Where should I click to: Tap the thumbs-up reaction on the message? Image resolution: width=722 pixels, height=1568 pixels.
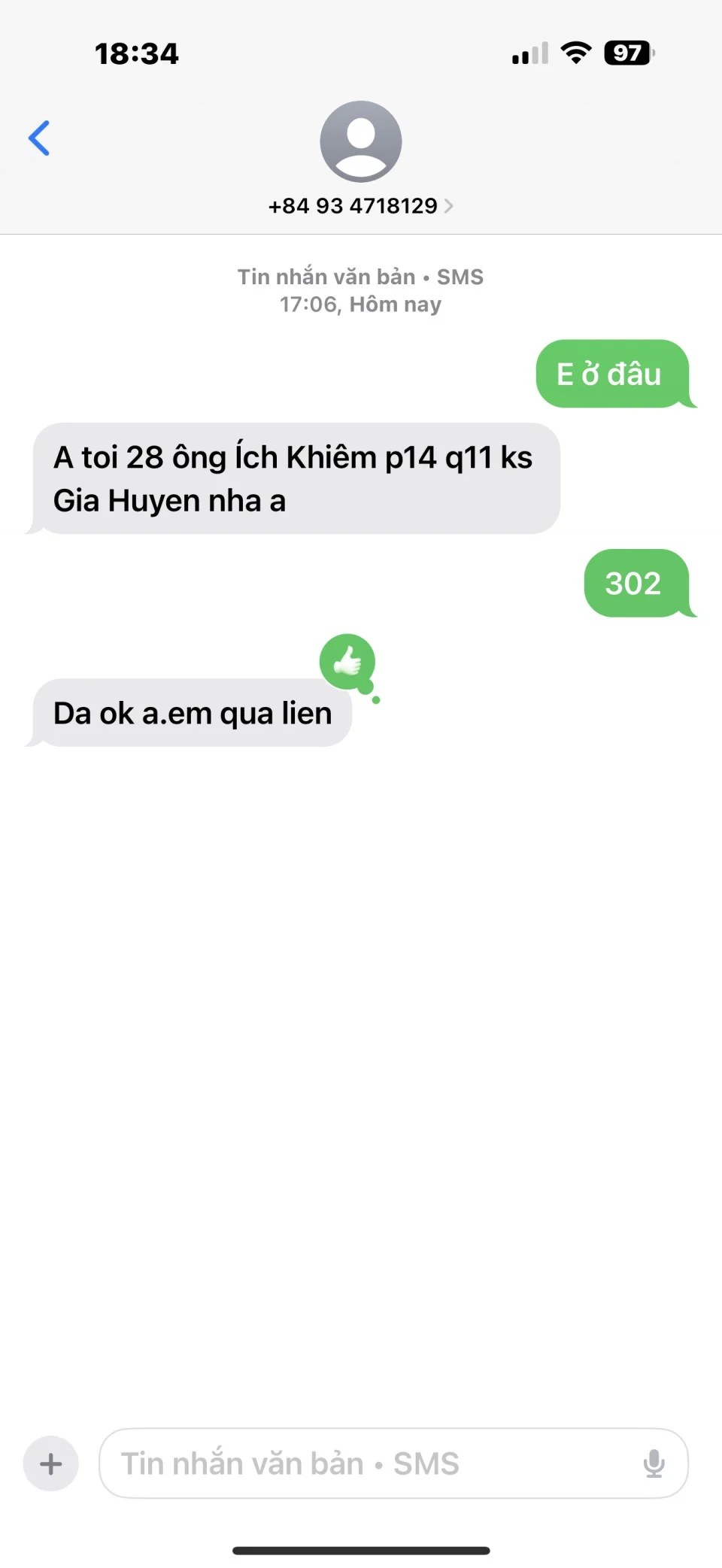coord(347,662)
